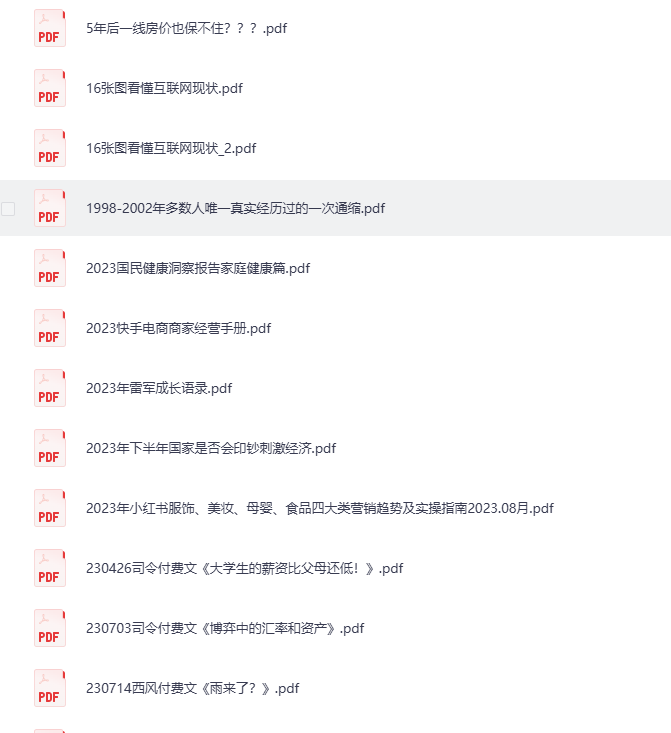Screen dimensions: 671x733
Task: Open the 2023年小红书 marketing trends PDF
Action: (x=319, y=508)
